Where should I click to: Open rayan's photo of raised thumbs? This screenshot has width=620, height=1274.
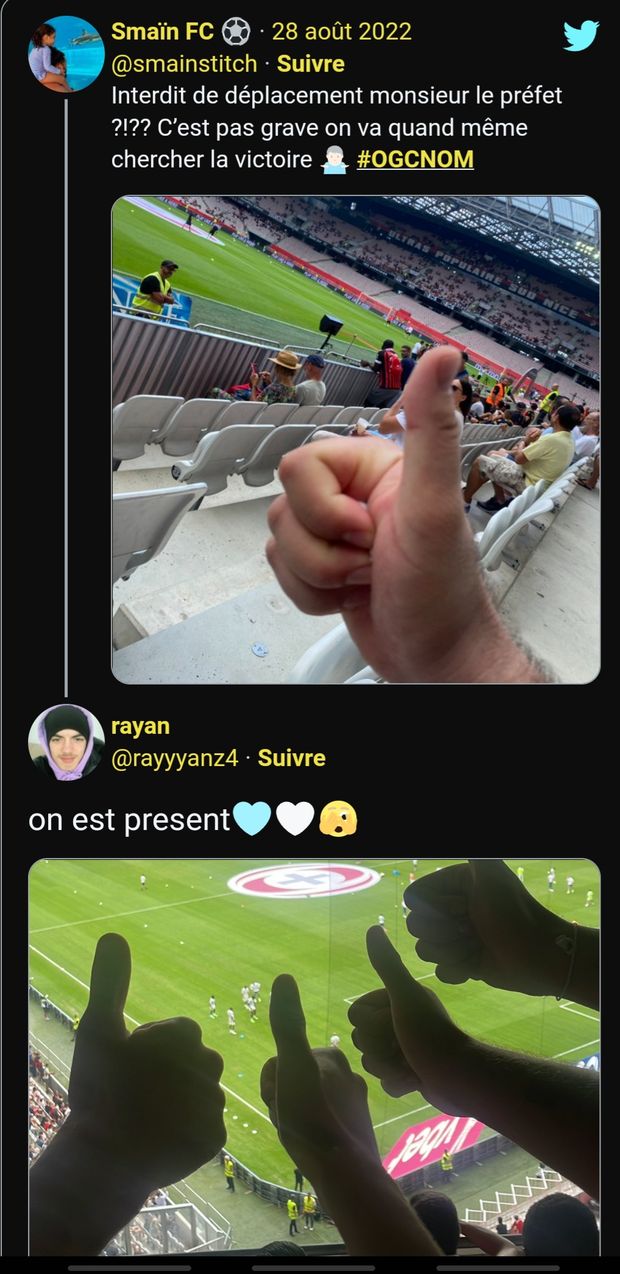tap(314, 1056)
